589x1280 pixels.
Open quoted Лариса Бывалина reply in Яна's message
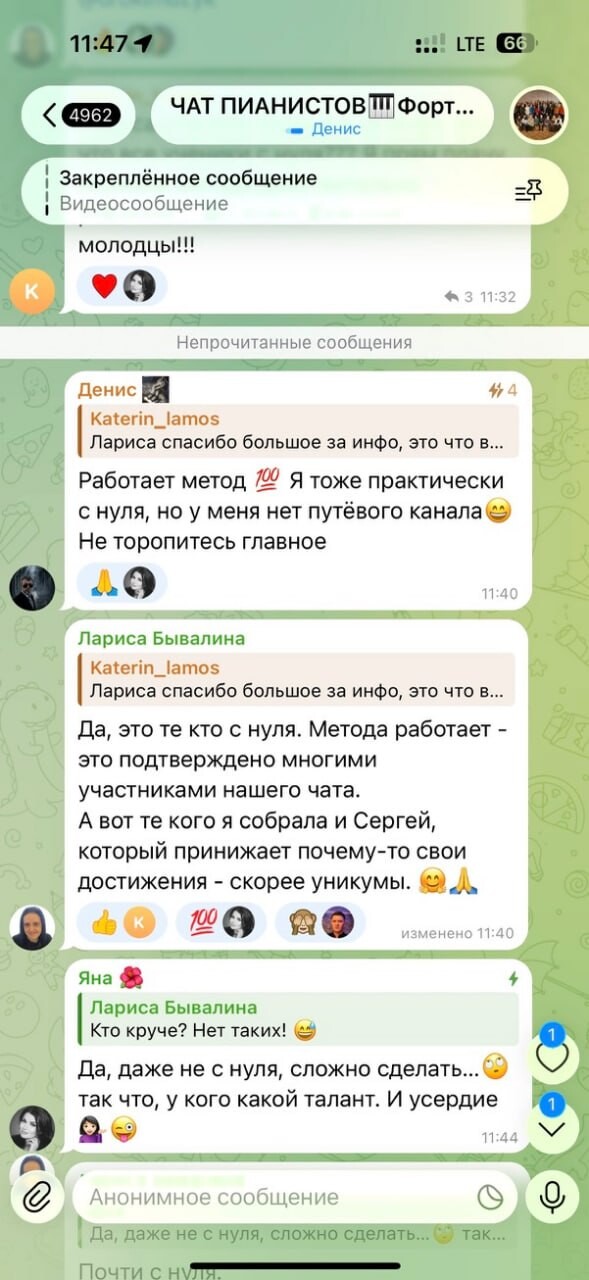tap(298, 1019)
